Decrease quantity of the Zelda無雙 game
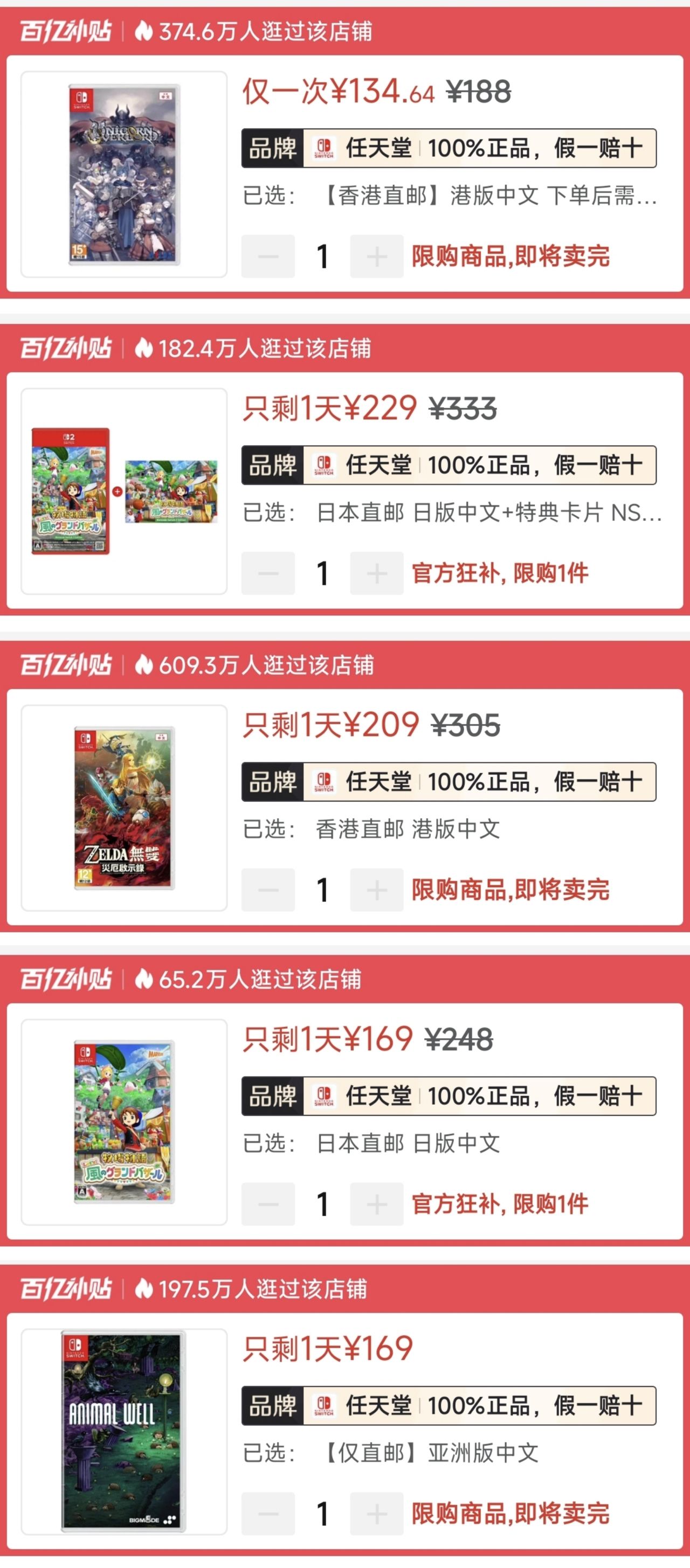This screenshot has height=1568, width=690. 268,890
